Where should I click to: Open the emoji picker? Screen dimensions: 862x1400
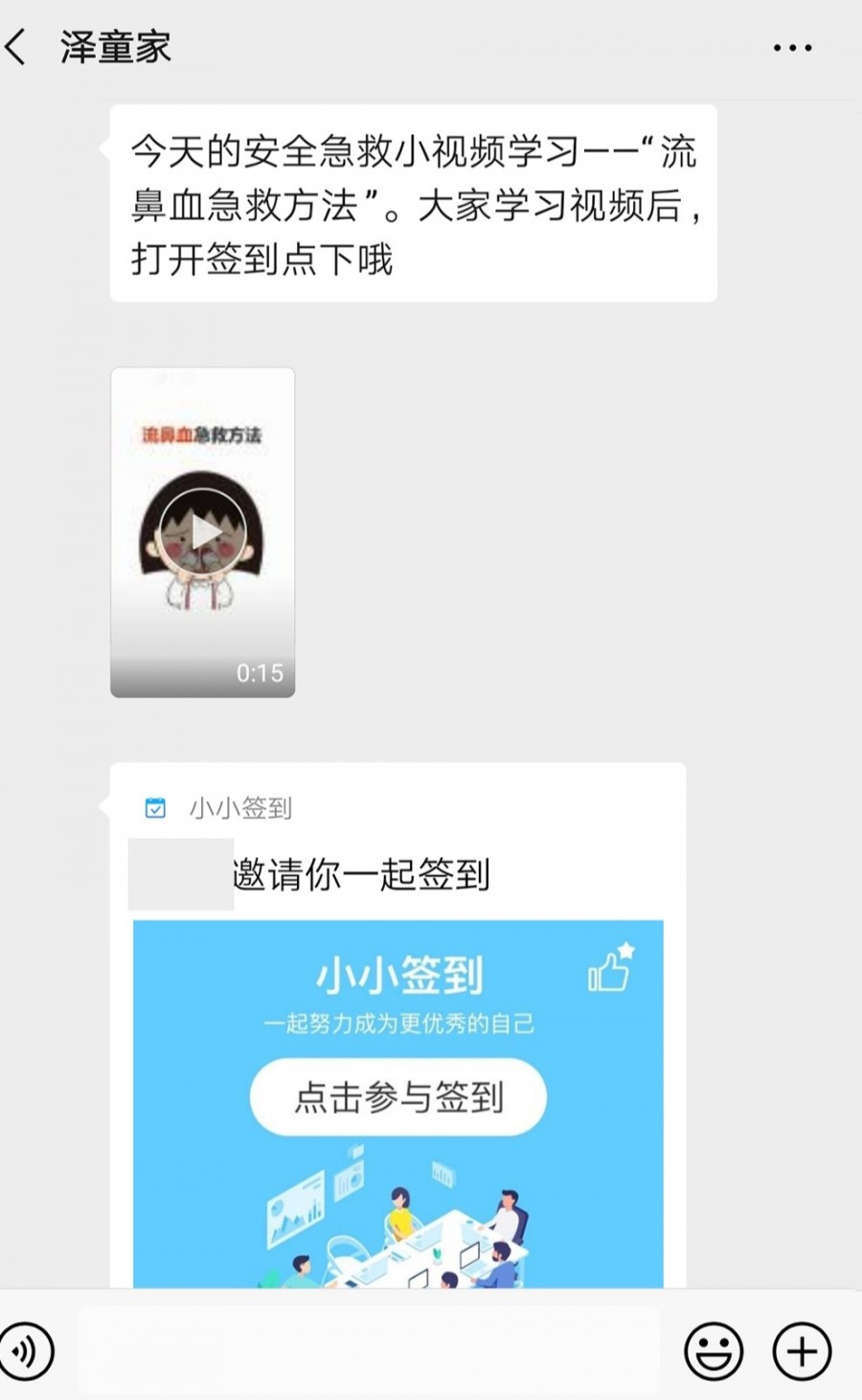click(x=714, y=1351)
